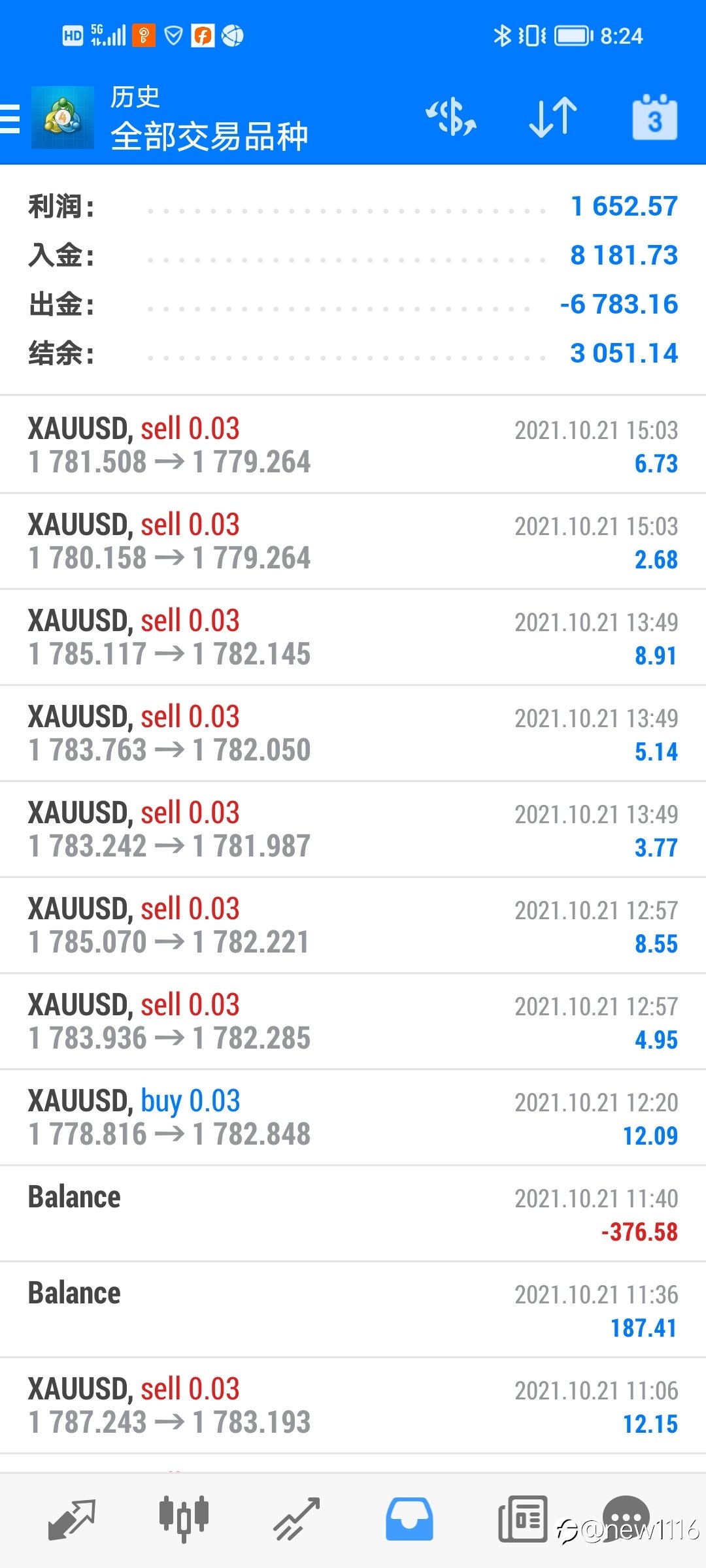The height and width of the screenshot is (1568, 706).
Task: Open the sort order arrows
Action: (553, 118)
